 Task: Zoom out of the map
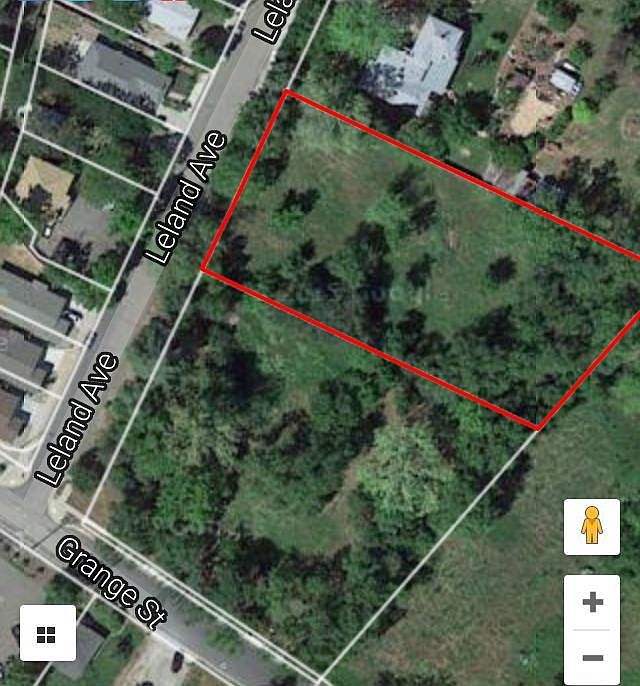tap(592, 657)
